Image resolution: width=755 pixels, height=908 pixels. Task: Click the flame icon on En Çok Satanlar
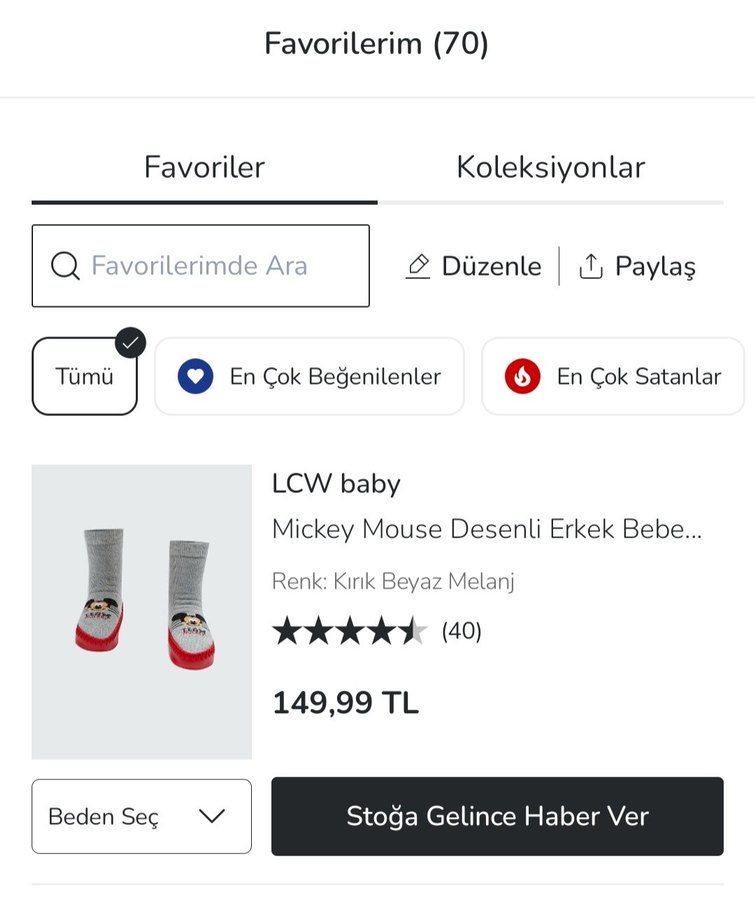point(523,376)
